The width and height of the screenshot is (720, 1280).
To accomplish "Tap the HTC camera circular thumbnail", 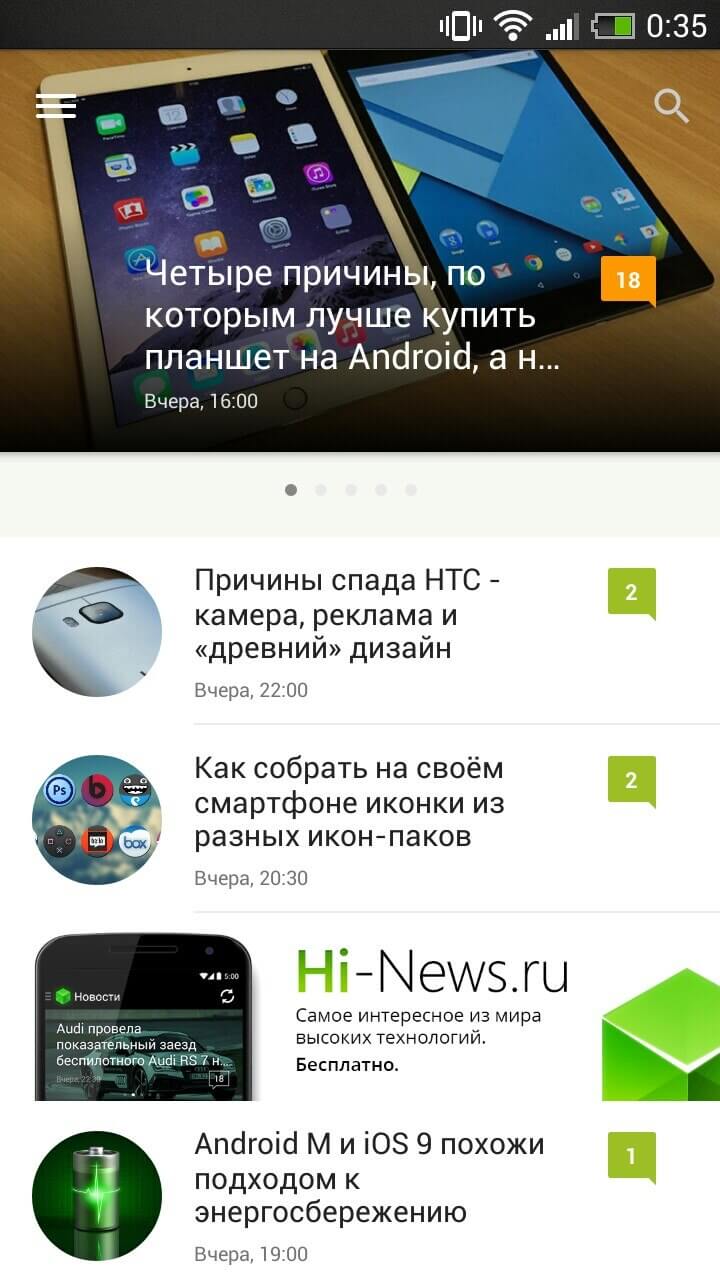I will pyautogui.click(x=96, y=631).
